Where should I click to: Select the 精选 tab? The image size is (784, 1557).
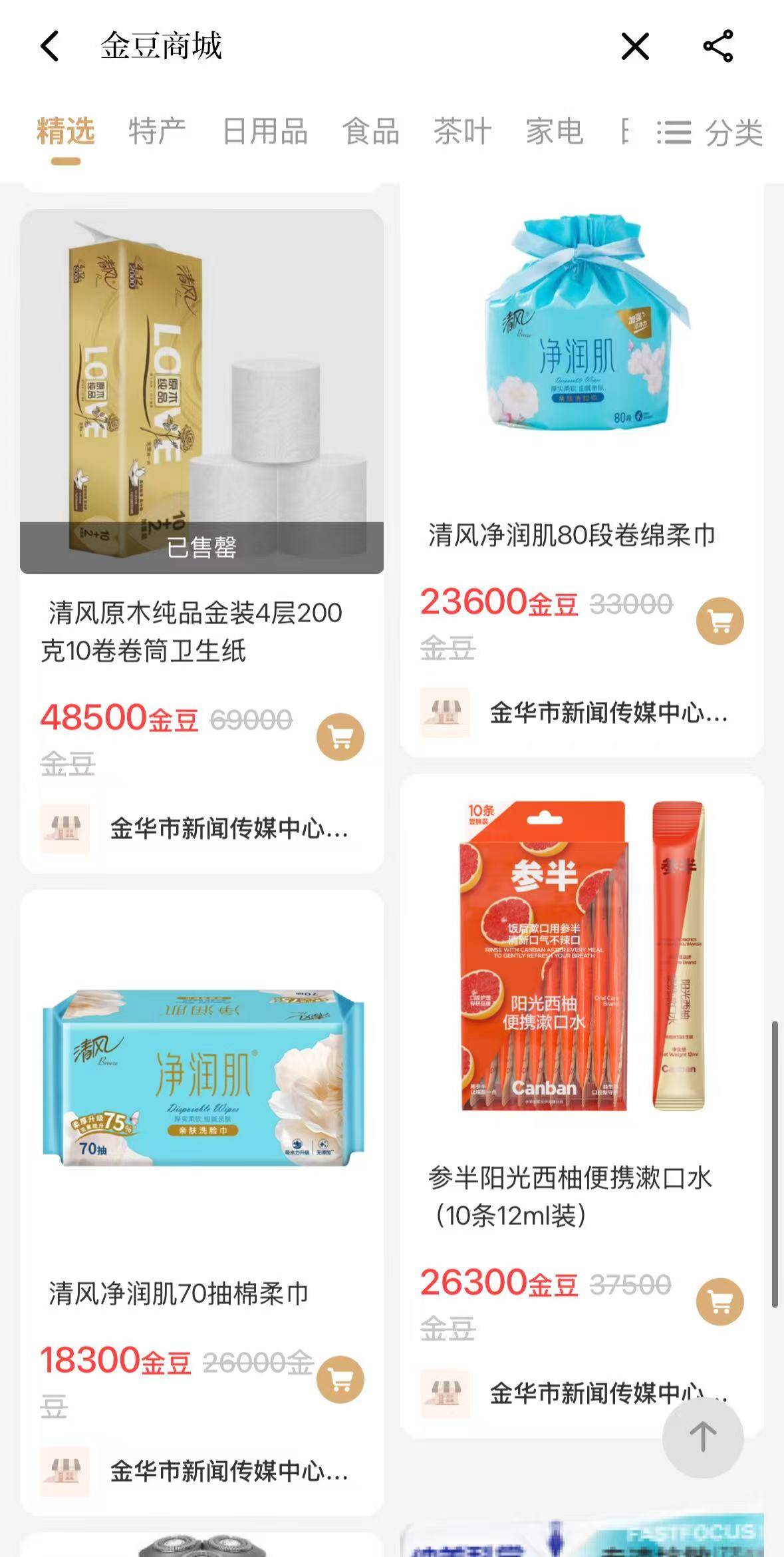coord(65,131)
